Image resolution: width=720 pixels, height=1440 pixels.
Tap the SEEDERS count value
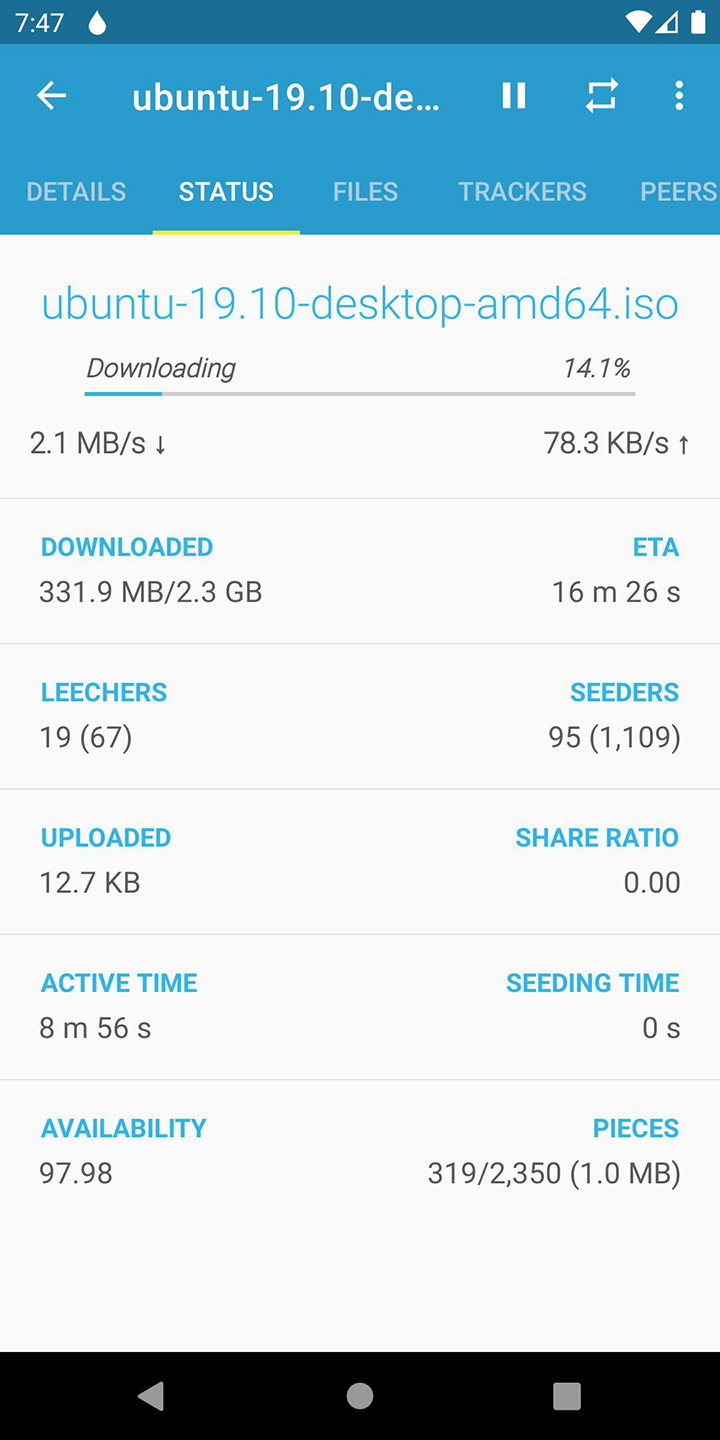tap(617, 737)
